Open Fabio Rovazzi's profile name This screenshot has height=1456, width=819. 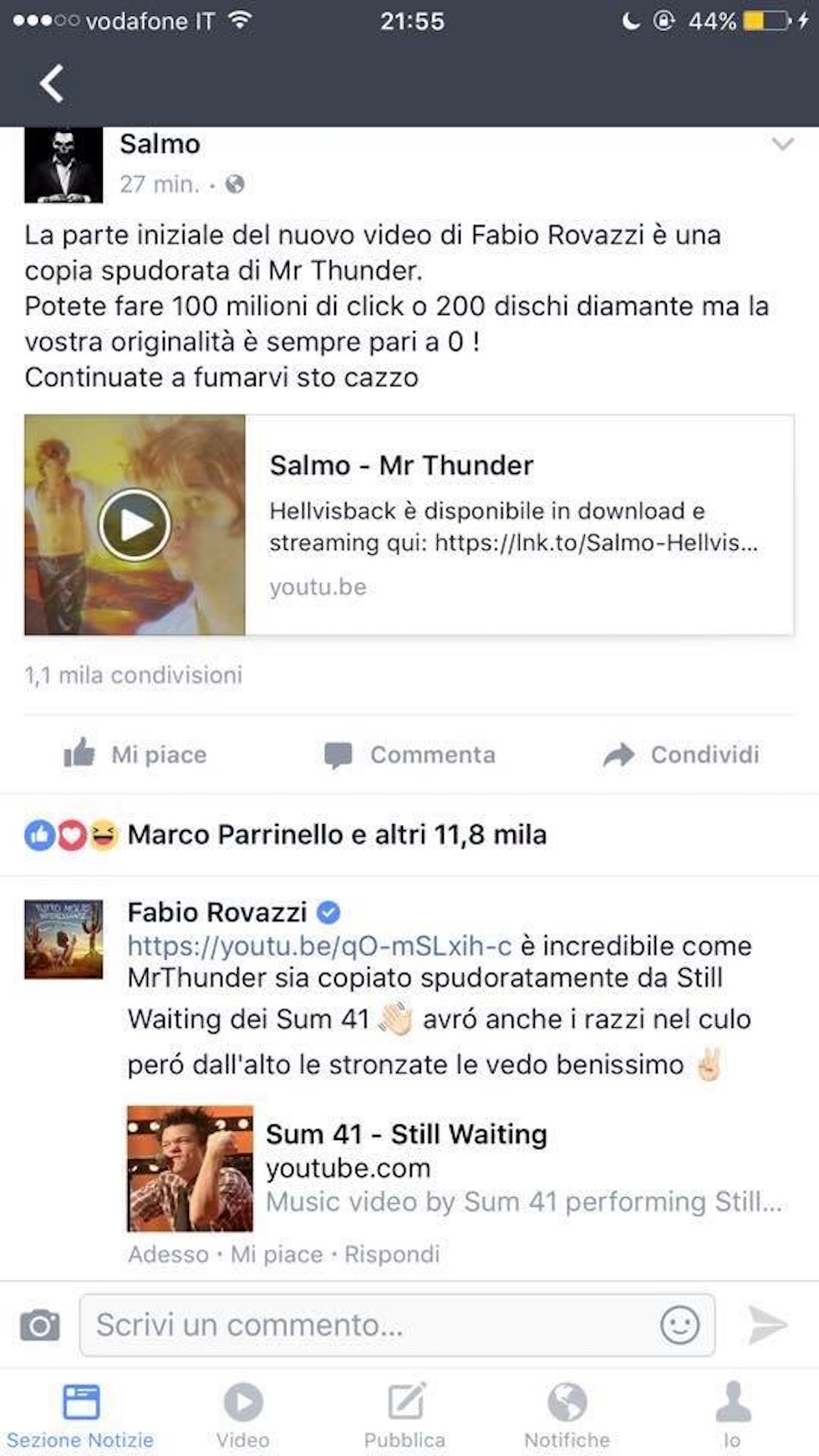[217, 912]
